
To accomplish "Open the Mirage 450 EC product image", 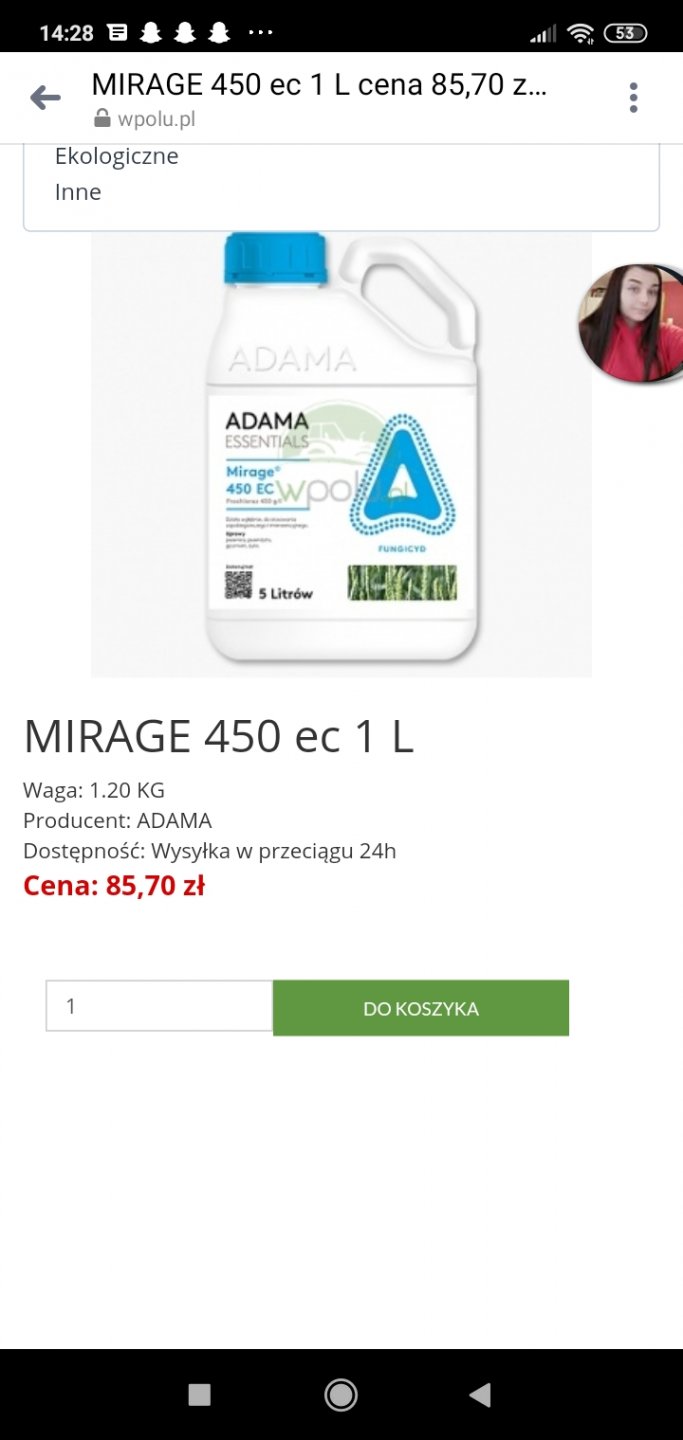I will pyautogui.click(x=341, y=455).
